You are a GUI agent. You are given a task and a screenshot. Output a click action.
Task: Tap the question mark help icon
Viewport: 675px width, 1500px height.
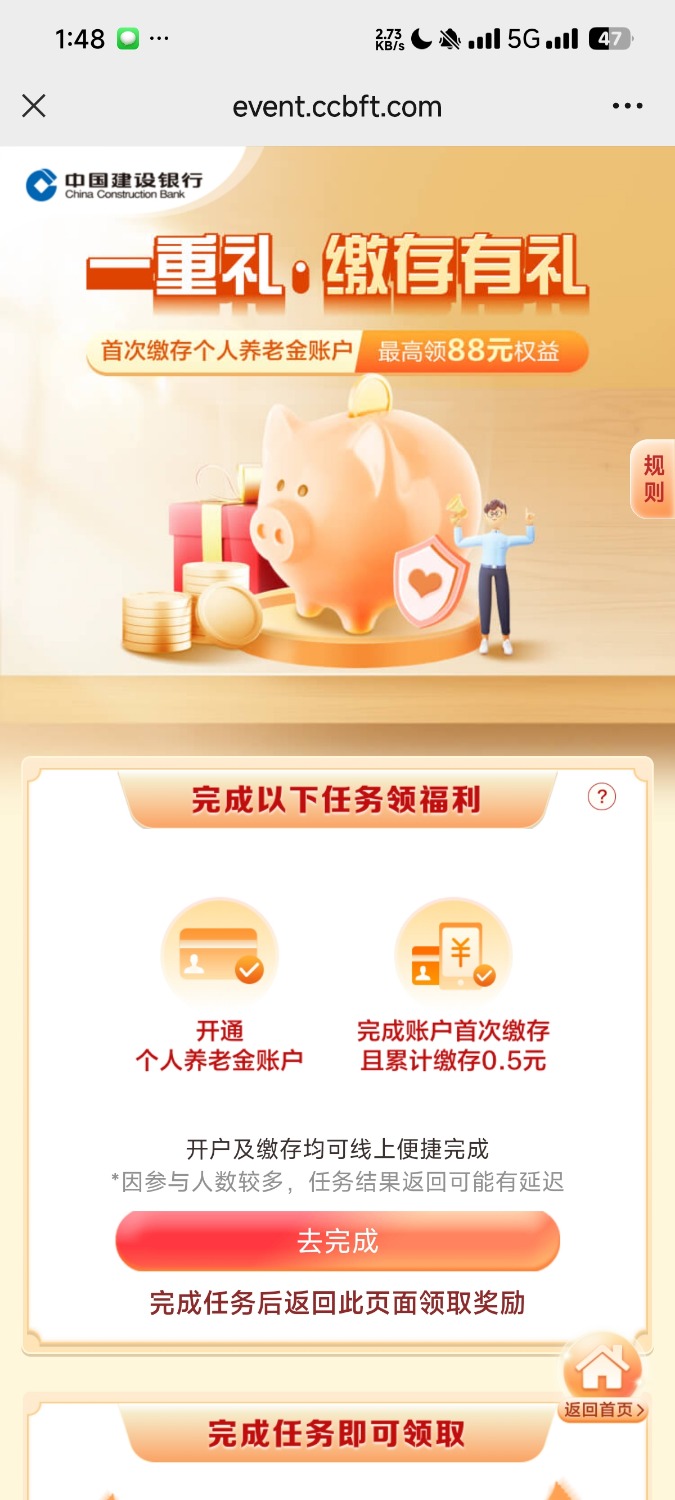601,797
